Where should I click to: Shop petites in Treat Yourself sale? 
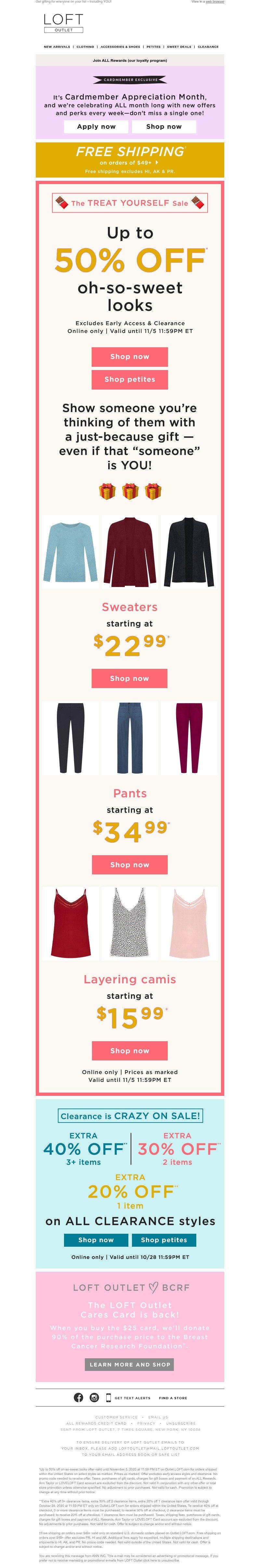pos(130,379)
